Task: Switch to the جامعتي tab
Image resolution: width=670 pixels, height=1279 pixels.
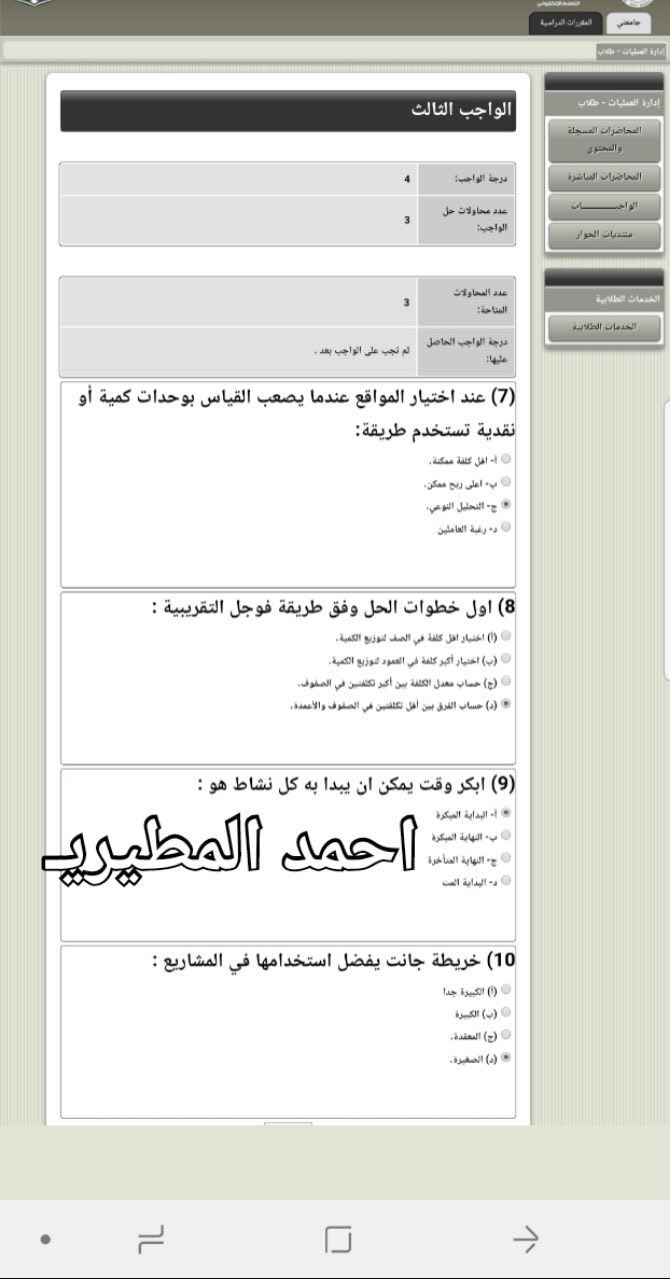Action: tap(630, 22)
